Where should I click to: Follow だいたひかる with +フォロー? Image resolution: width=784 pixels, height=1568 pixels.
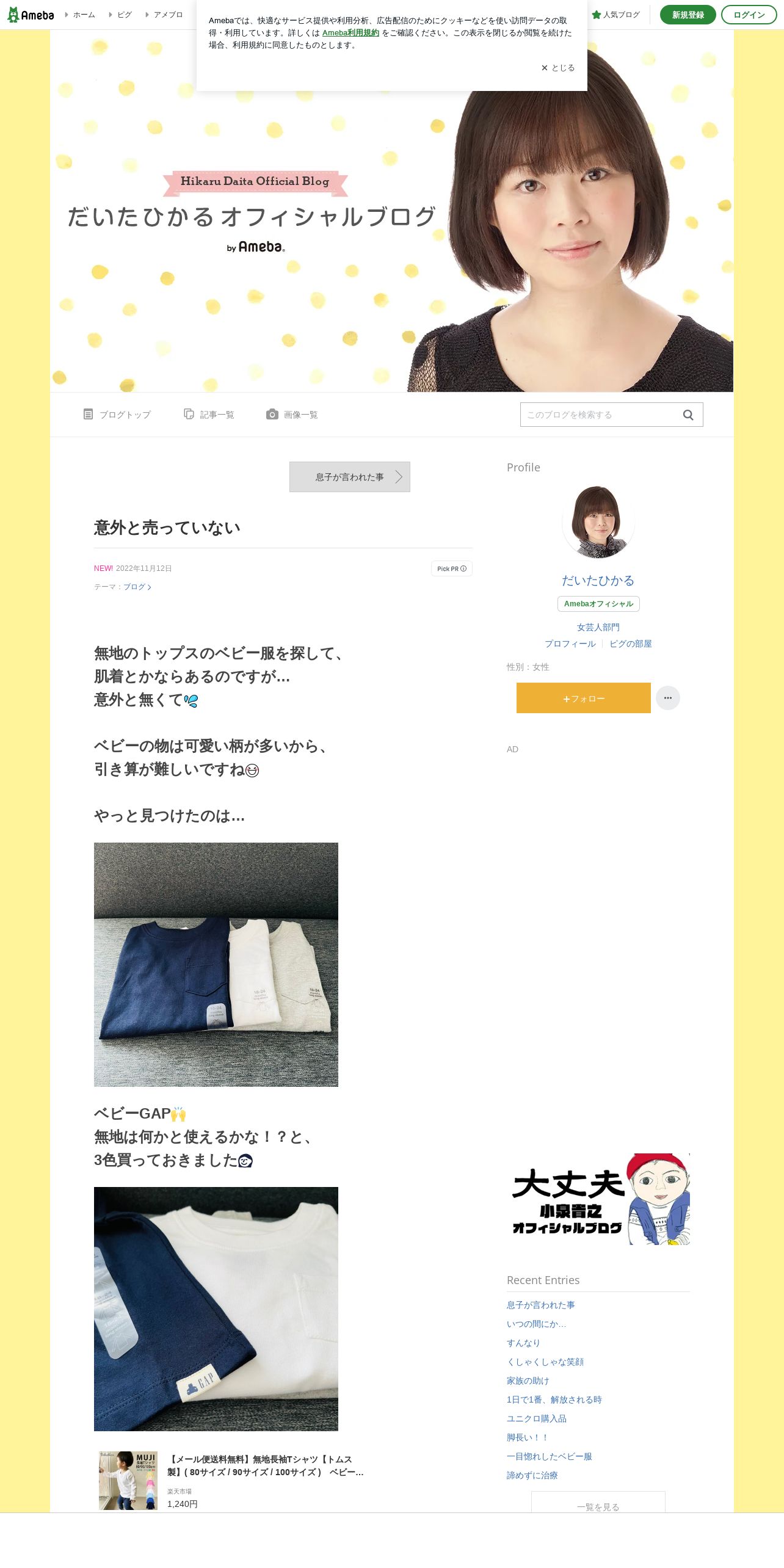[584, 698]
